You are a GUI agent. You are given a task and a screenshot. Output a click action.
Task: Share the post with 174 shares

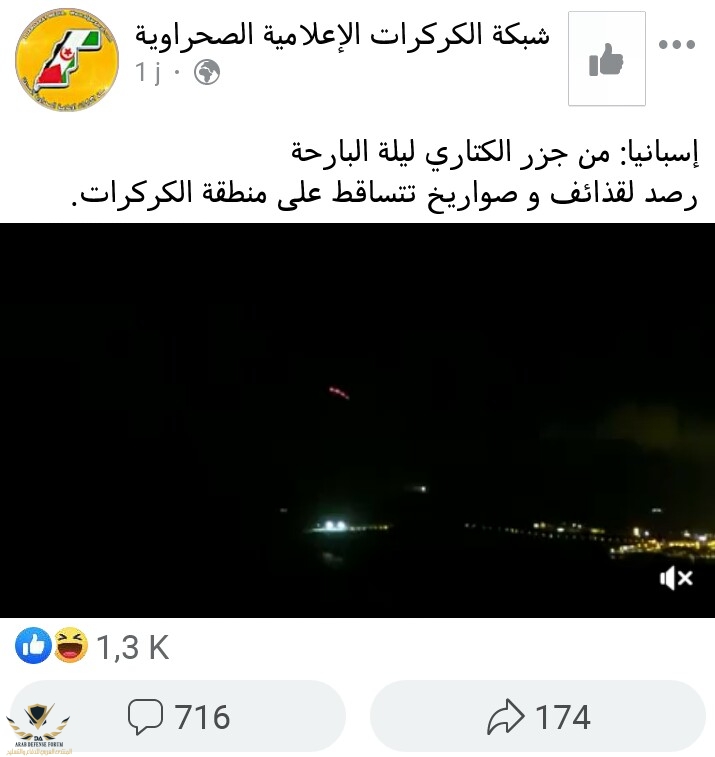pyautogui.click(x=538, y=716)
